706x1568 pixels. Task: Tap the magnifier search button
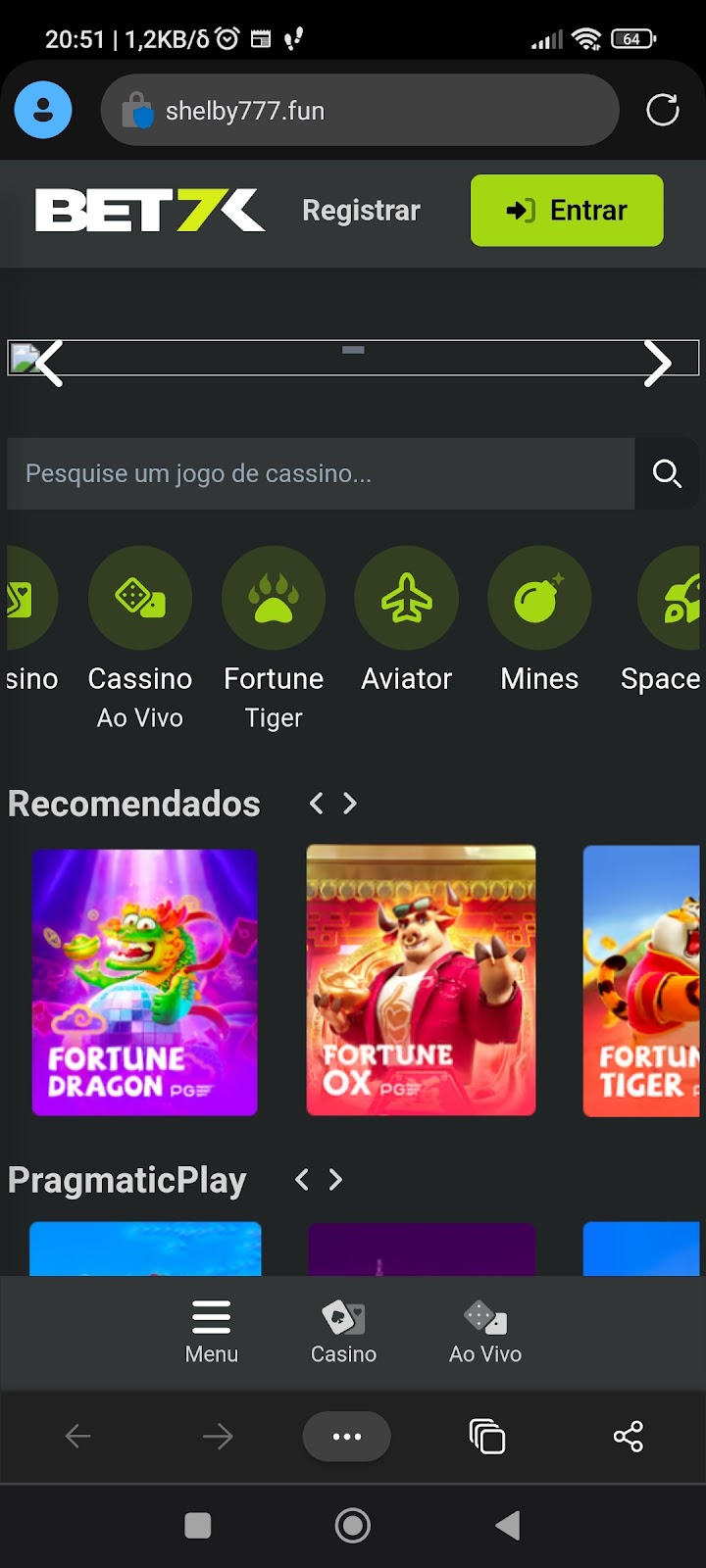668,473
